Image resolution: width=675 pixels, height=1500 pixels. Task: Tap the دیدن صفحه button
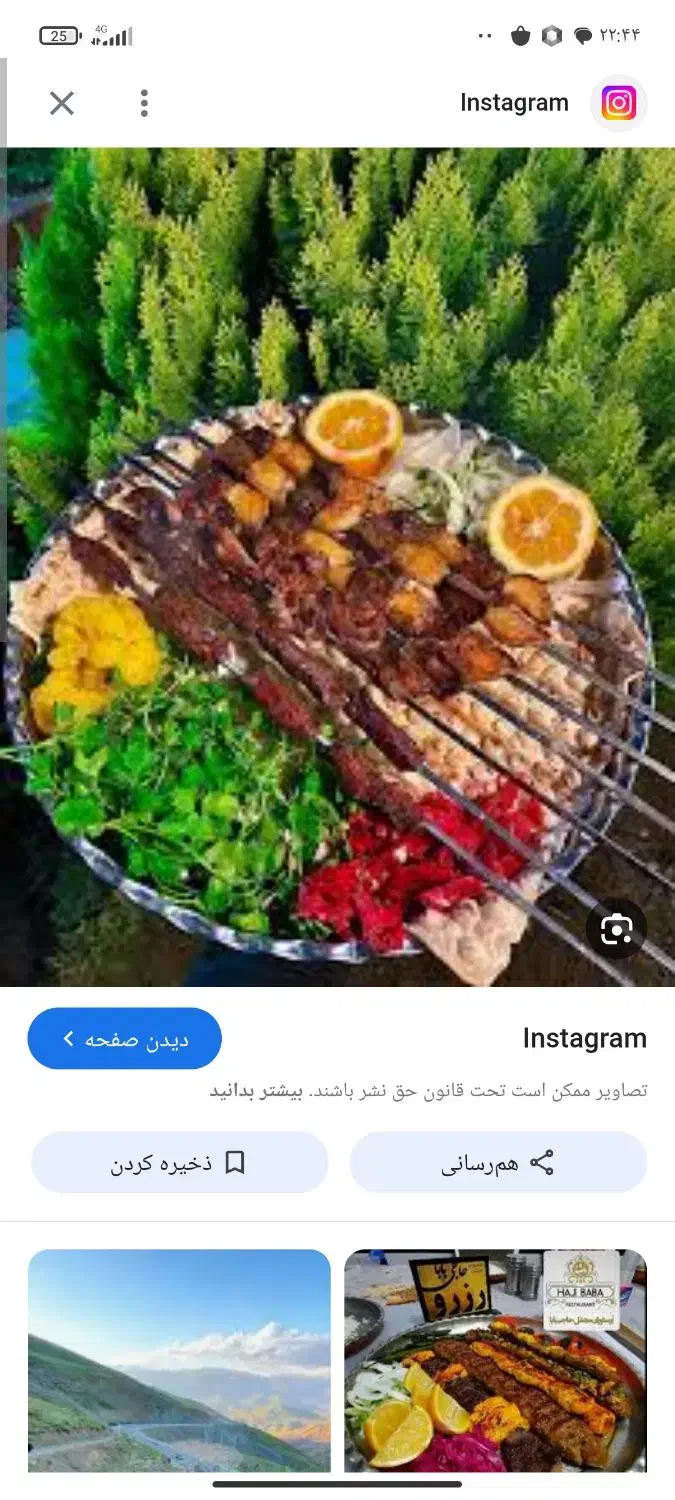pos(124,1039)
